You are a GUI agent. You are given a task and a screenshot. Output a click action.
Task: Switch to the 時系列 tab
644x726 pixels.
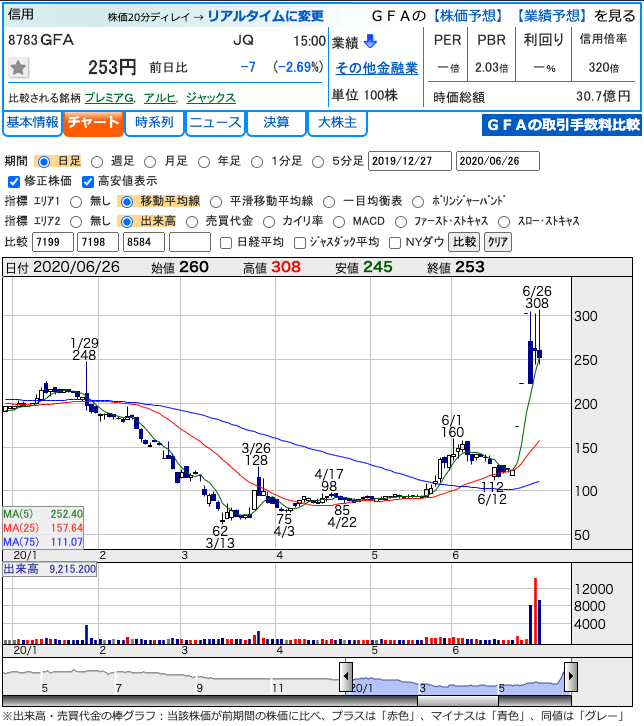154,123
